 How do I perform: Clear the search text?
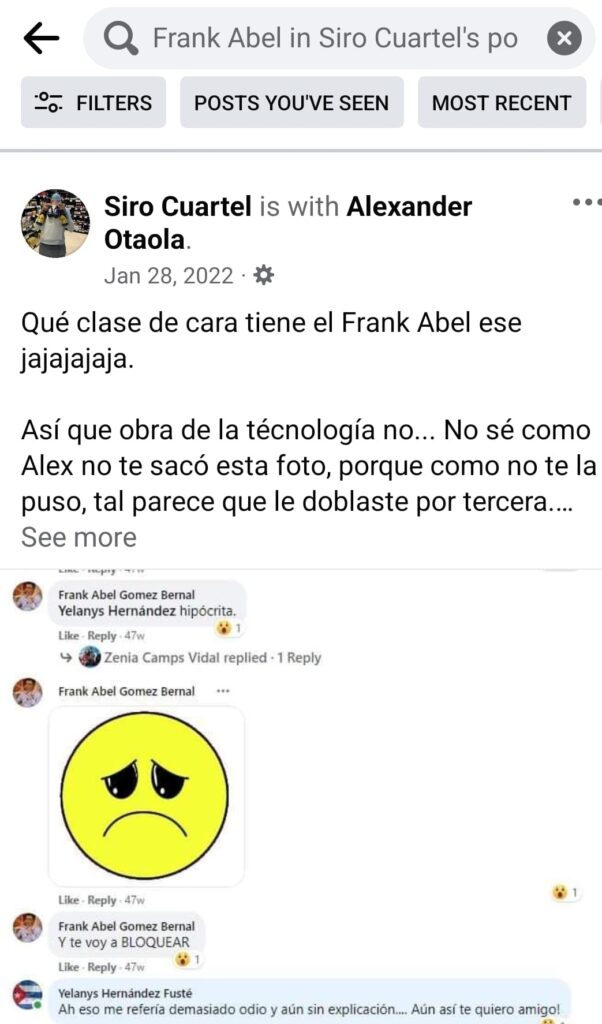(564, 39)
